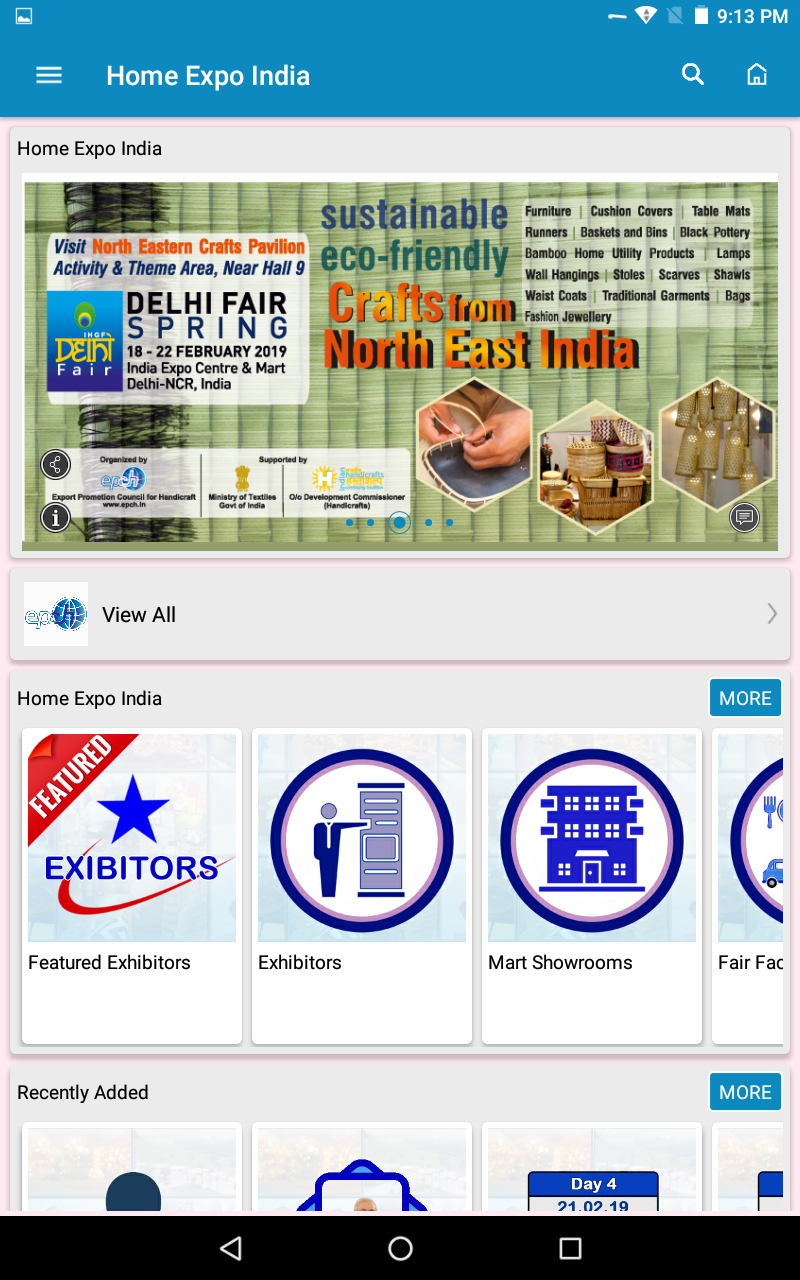Tap MORE next to Recently Added
Image resolution: width=800 pixels, height=1280 pixels.
pyautogui.click(x=745, y=1092)
